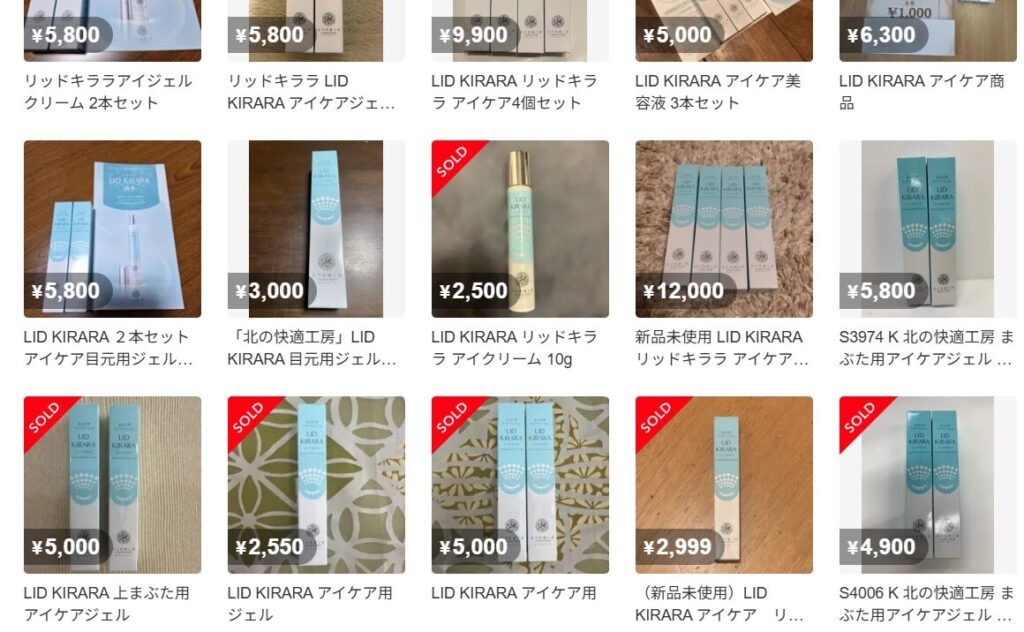This screenshot has width=1024, height=632.
Task: View the ¥3,000 「北の快適工房」LID KIRARA item
Action: 316,229
